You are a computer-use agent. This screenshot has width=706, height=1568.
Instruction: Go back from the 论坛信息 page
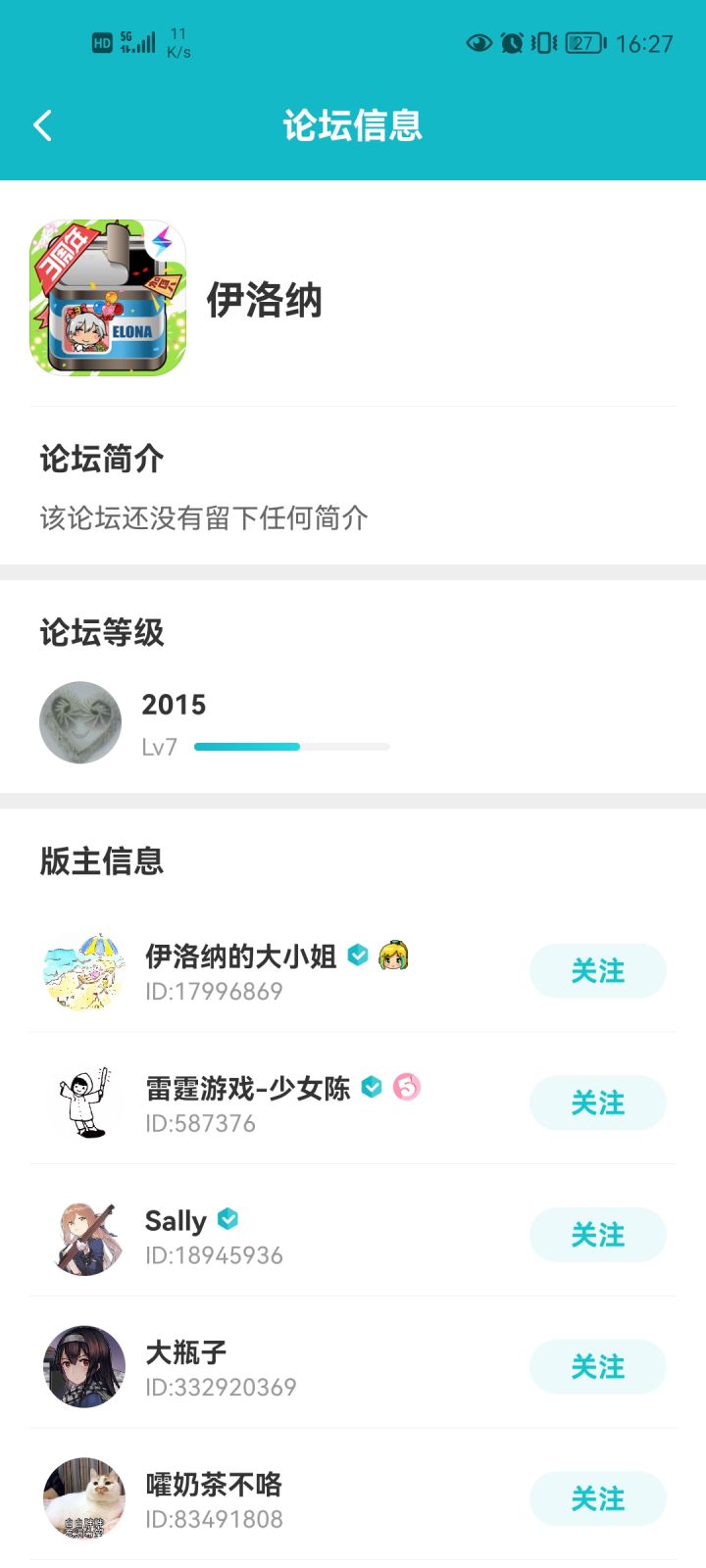pos(42,125)
